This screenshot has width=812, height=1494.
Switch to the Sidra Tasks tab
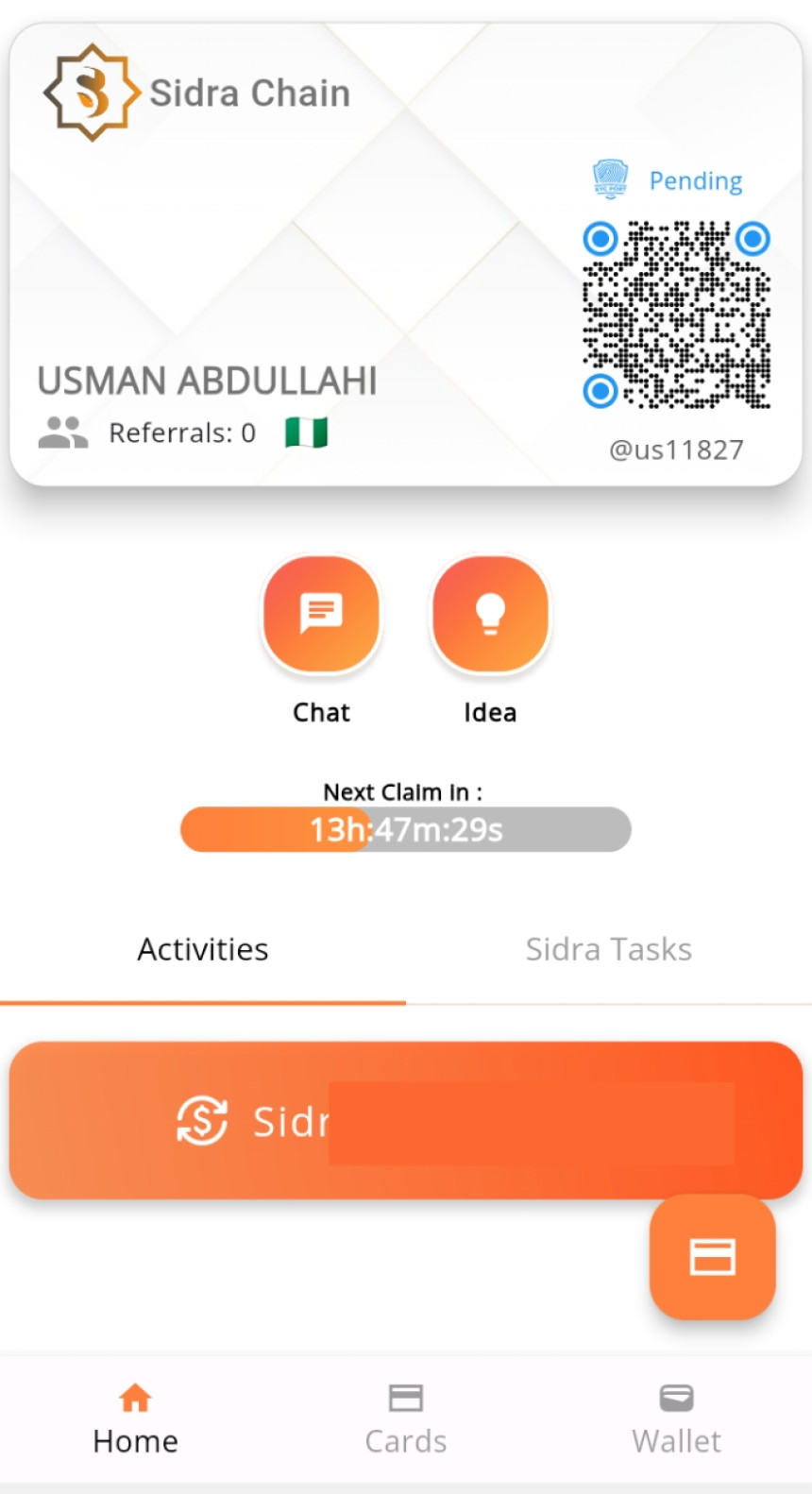pos(609,949)
